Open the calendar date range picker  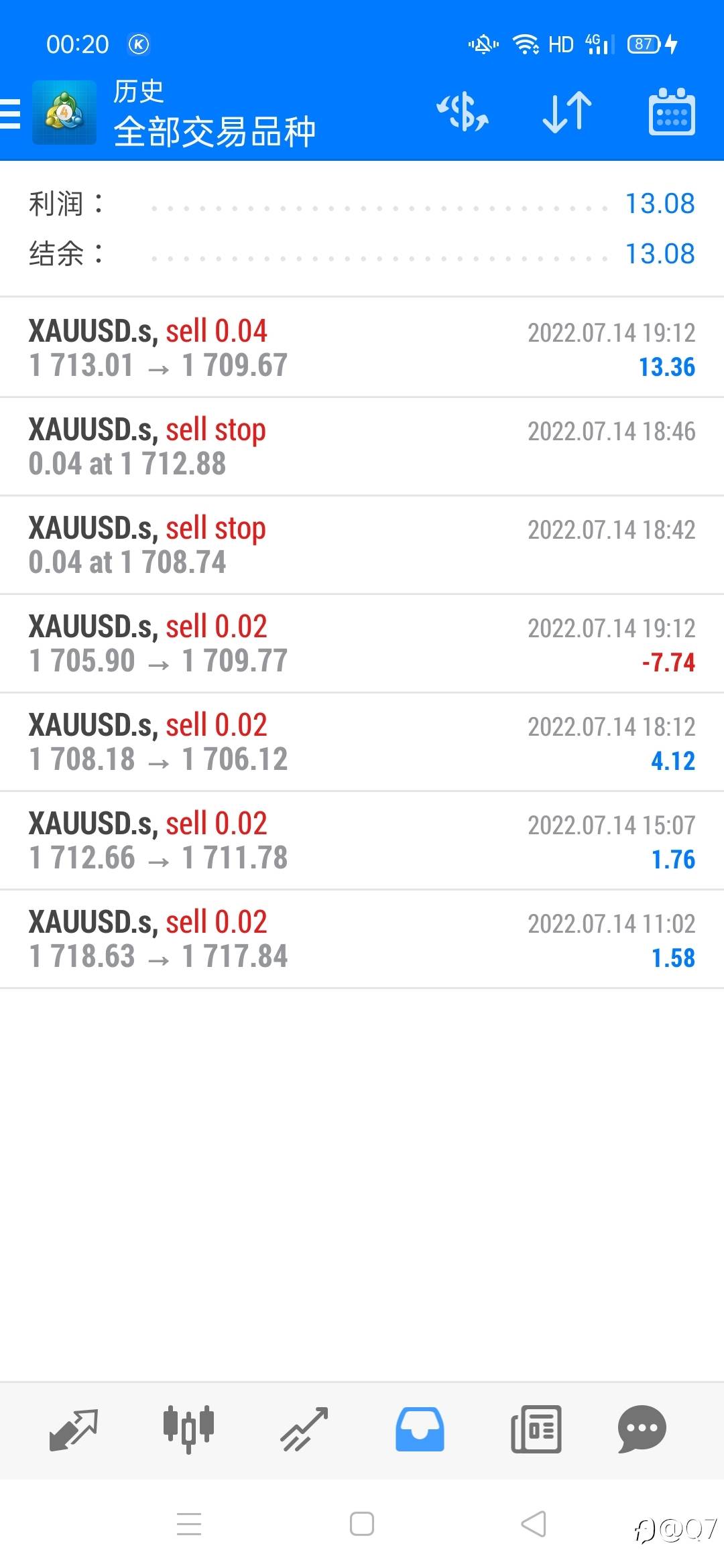[671, 112]
